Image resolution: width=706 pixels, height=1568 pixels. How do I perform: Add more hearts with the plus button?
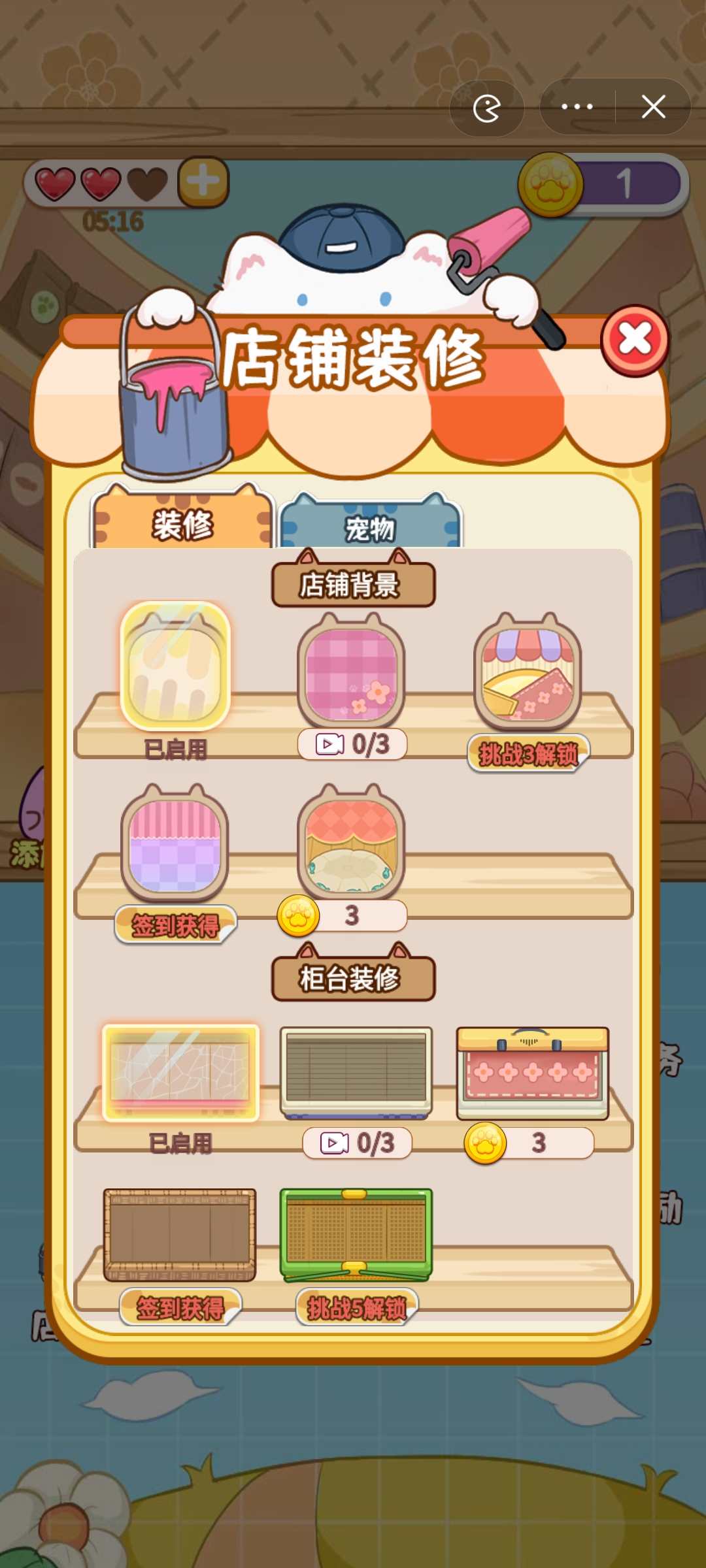tap(203, 181)
